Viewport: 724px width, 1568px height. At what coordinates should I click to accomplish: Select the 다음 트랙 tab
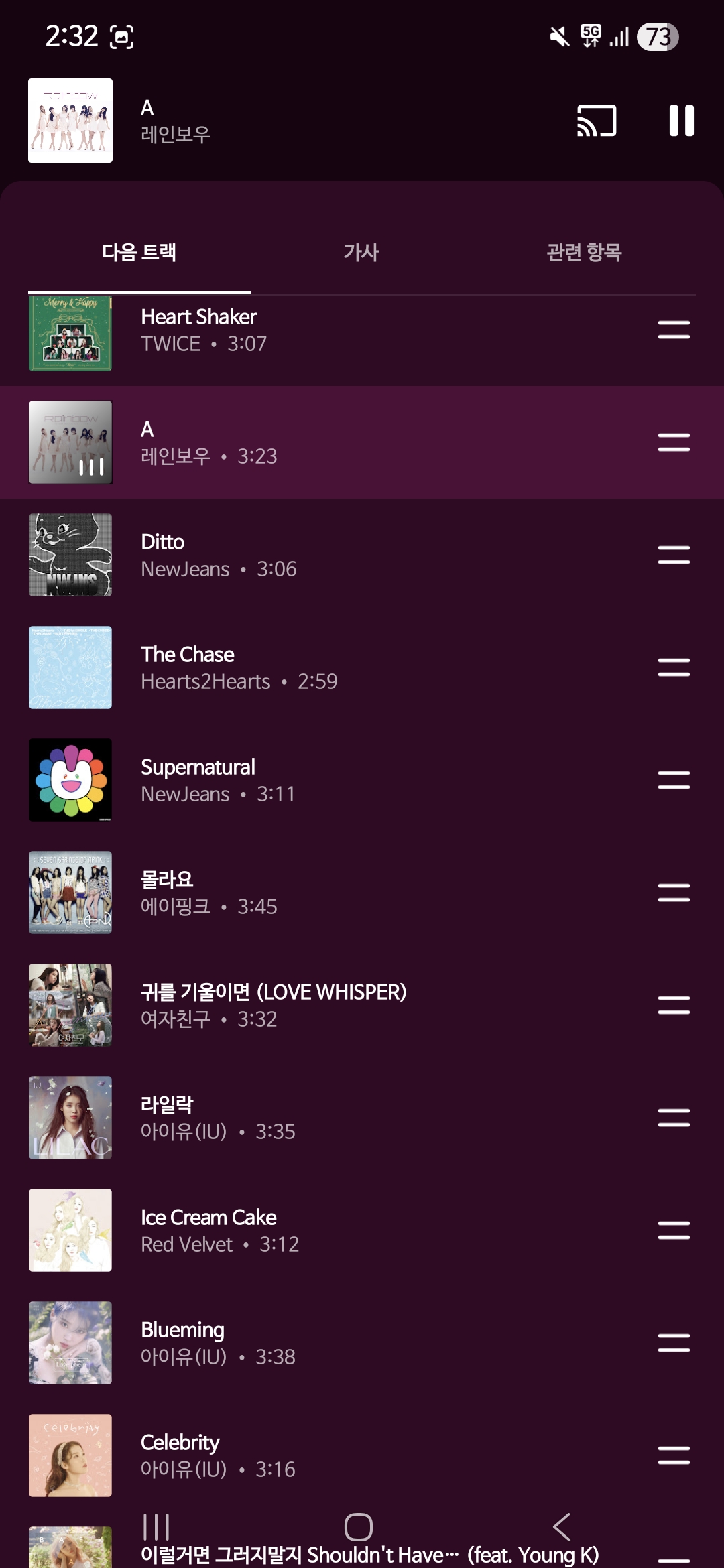click(139, 253)
